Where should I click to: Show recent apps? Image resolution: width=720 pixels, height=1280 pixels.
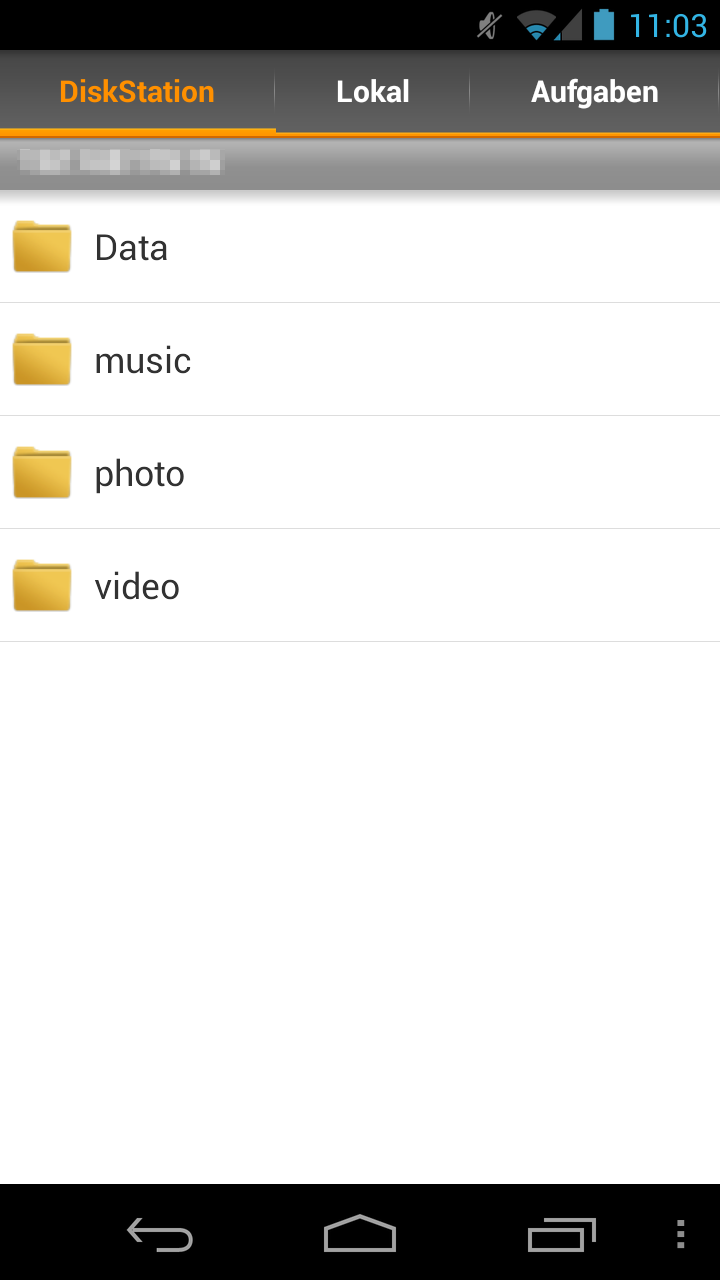[x=561, y=1234]
